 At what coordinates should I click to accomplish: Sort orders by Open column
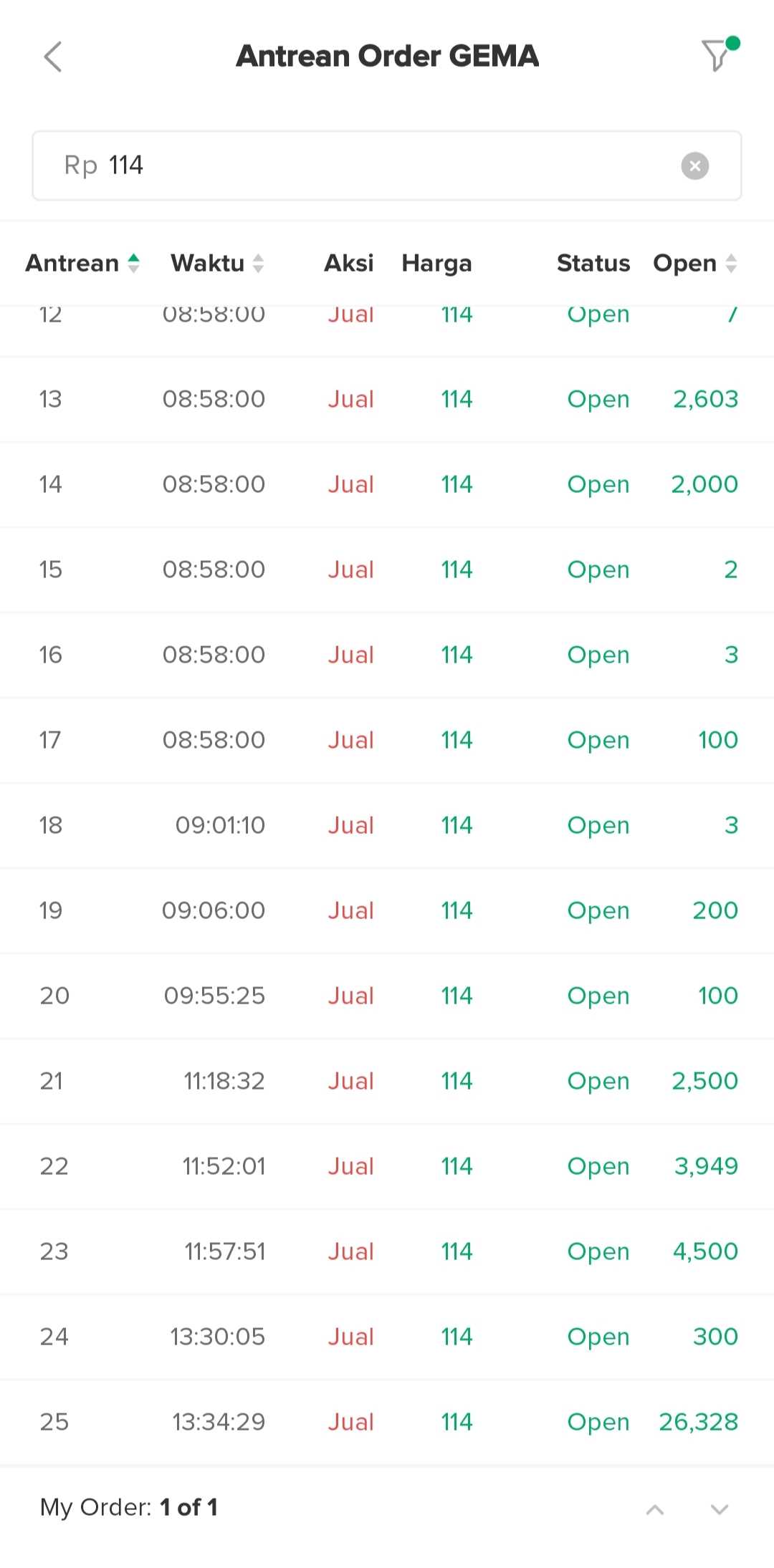[694, 263]
